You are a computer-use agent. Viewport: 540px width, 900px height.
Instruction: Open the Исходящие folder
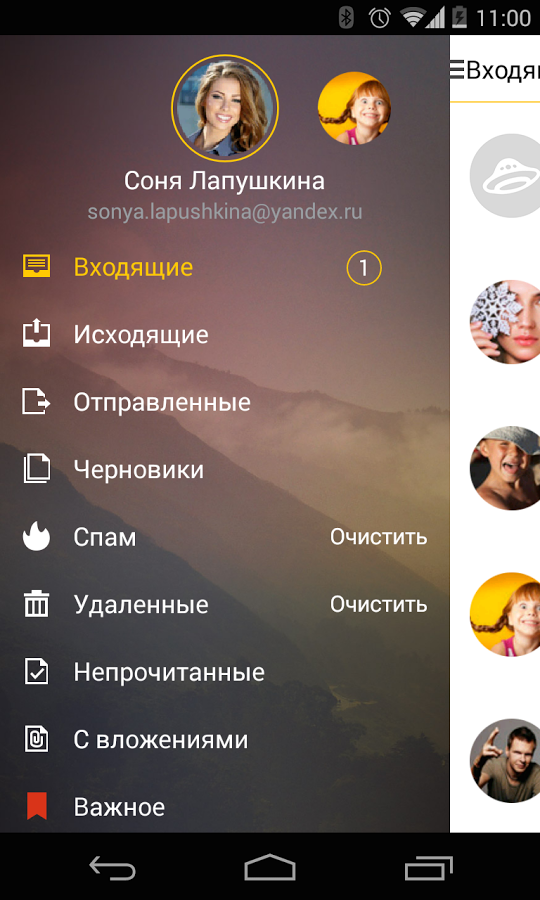point(224,335)
